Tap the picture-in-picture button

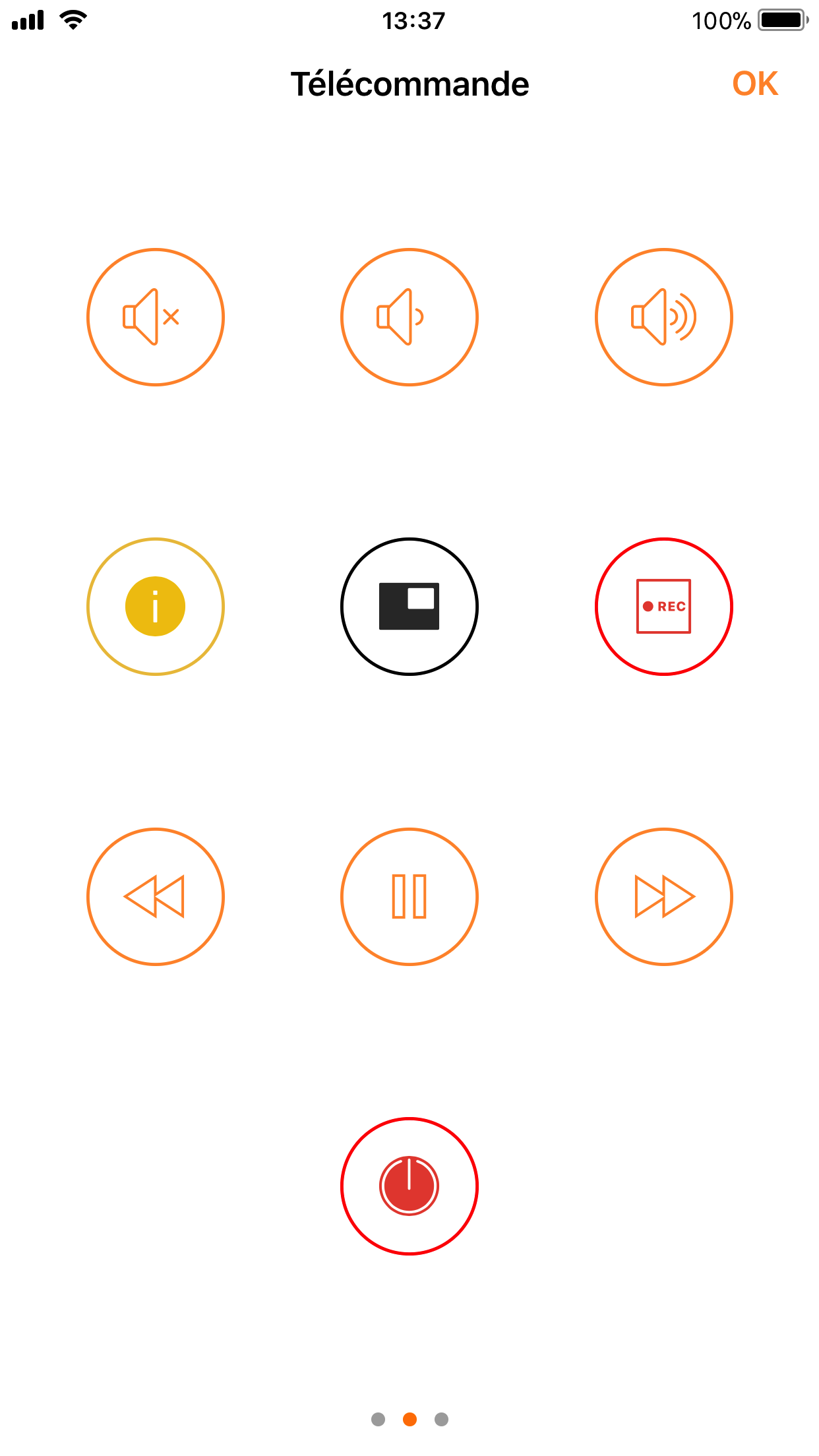click(x=409, y=607)
